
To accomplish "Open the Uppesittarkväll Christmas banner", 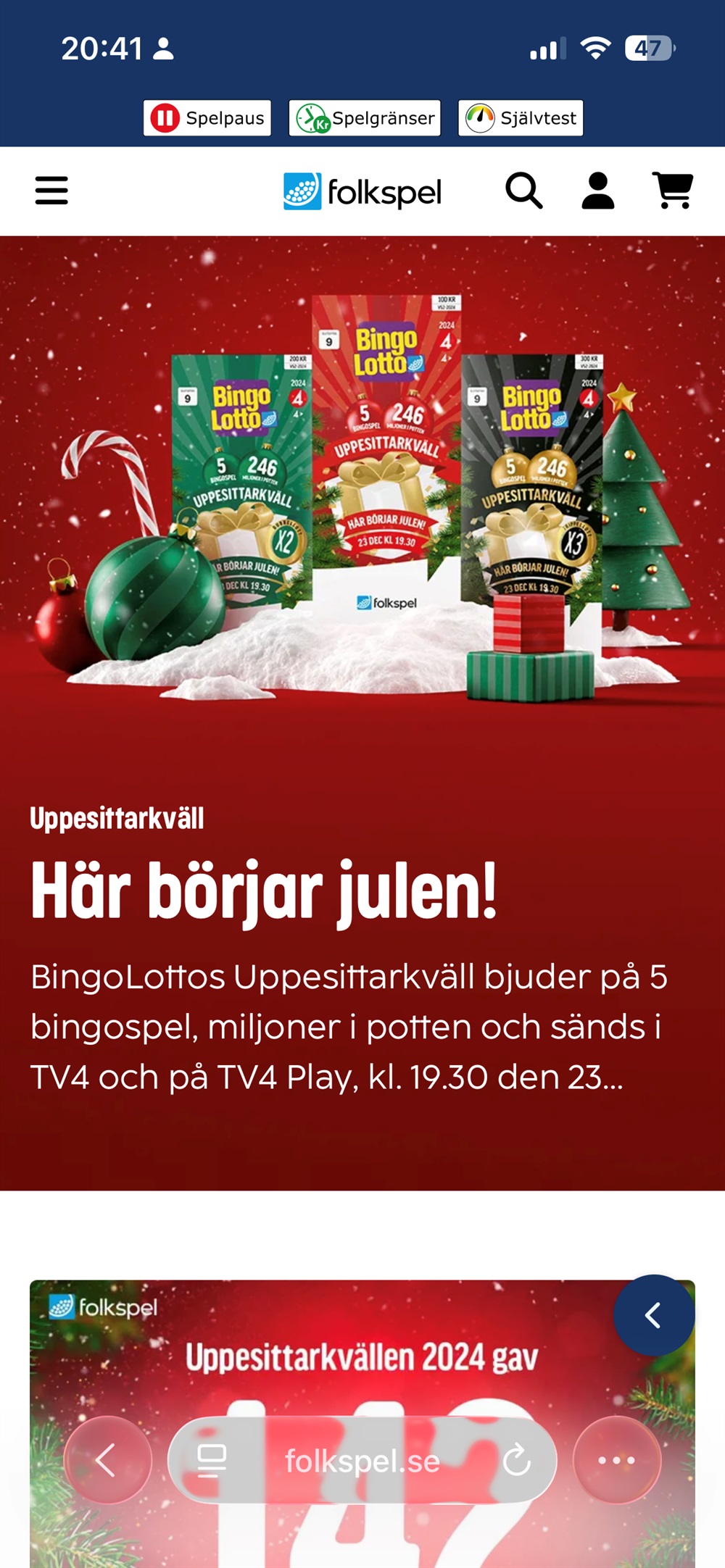I will [x=362, y=713].
